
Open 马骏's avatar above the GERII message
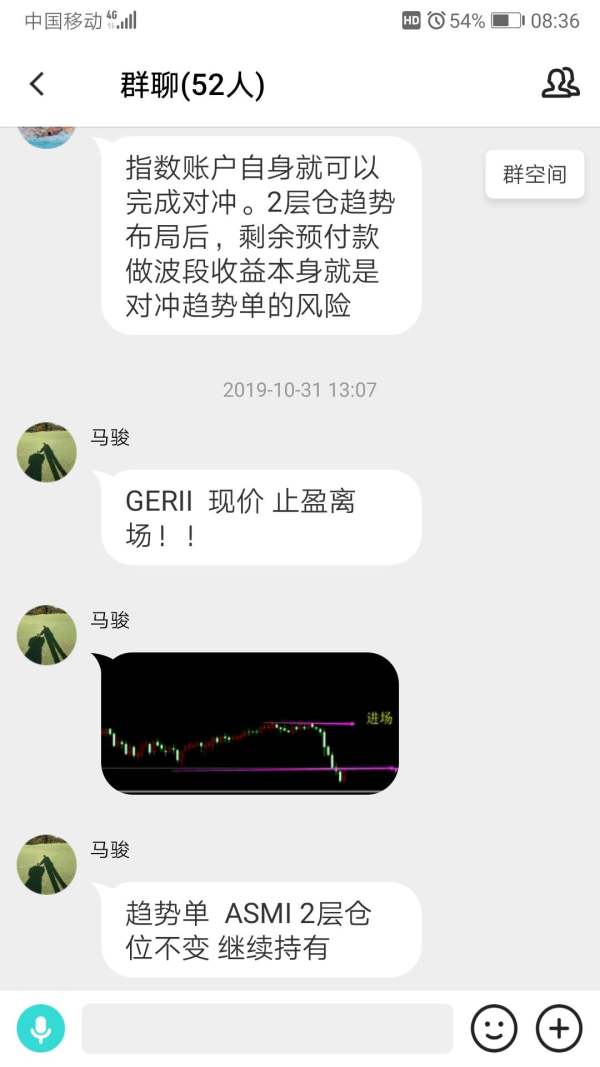(x=47, y=453)
